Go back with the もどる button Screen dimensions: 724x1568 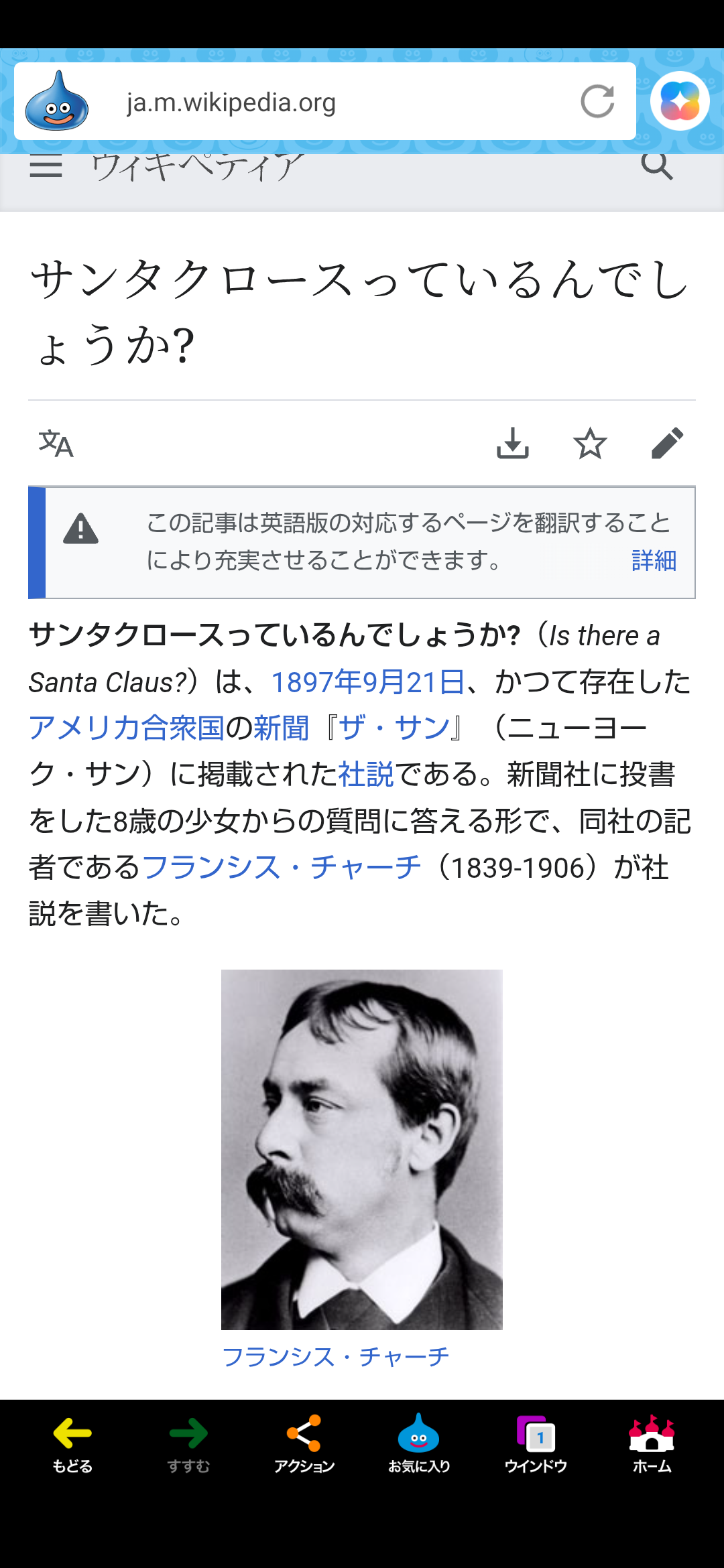(x=72, y=1444)
